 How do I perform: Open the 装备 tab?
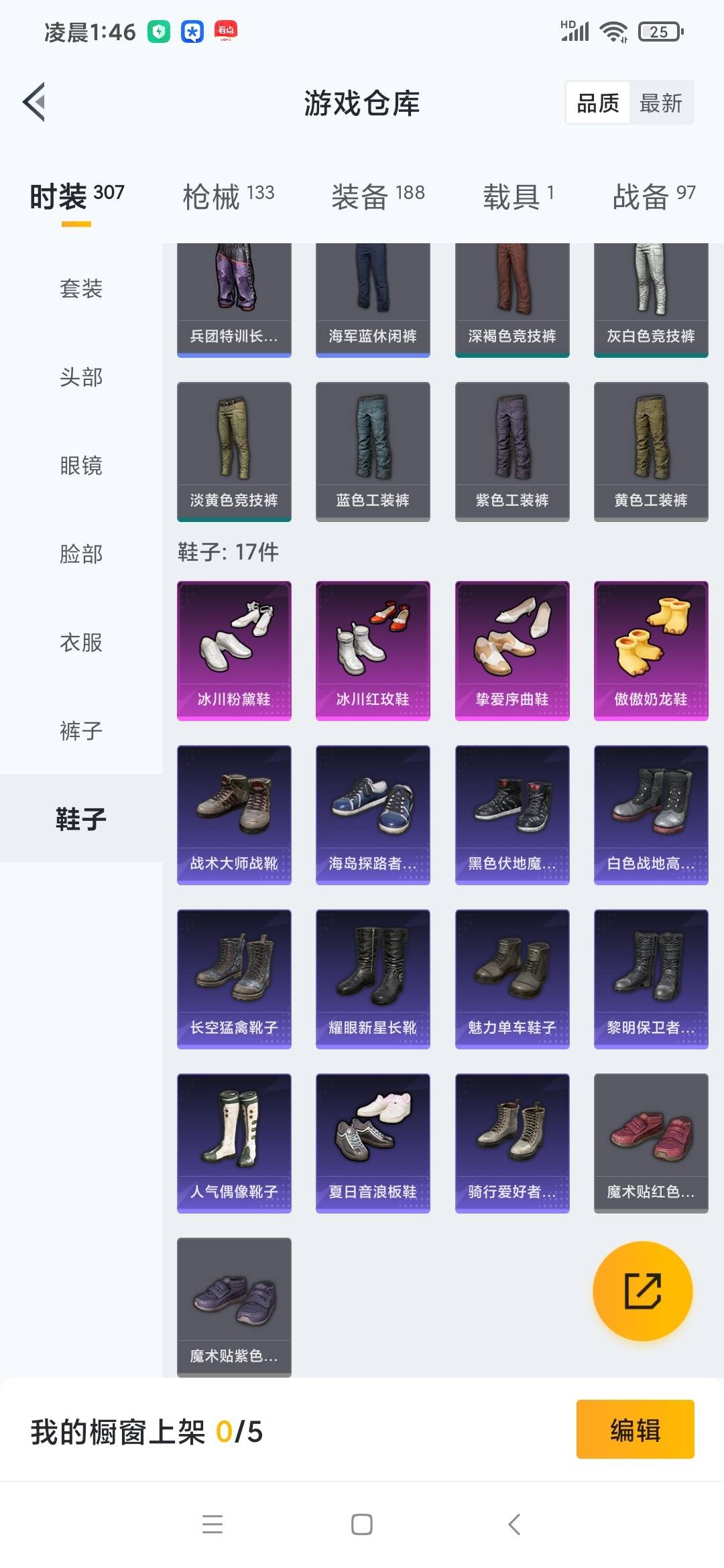[378, 196]
